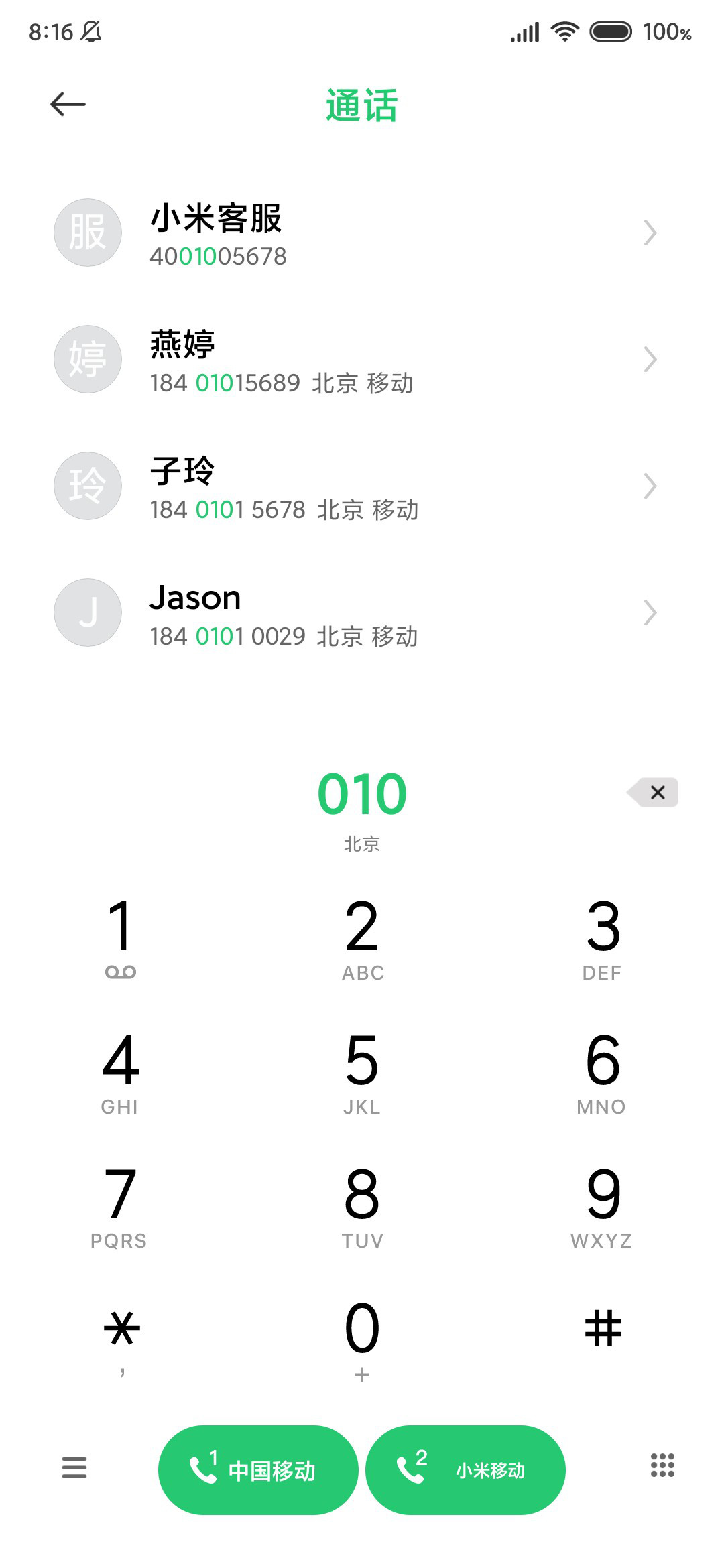Delete the last dialed digit

click(653, 793)
